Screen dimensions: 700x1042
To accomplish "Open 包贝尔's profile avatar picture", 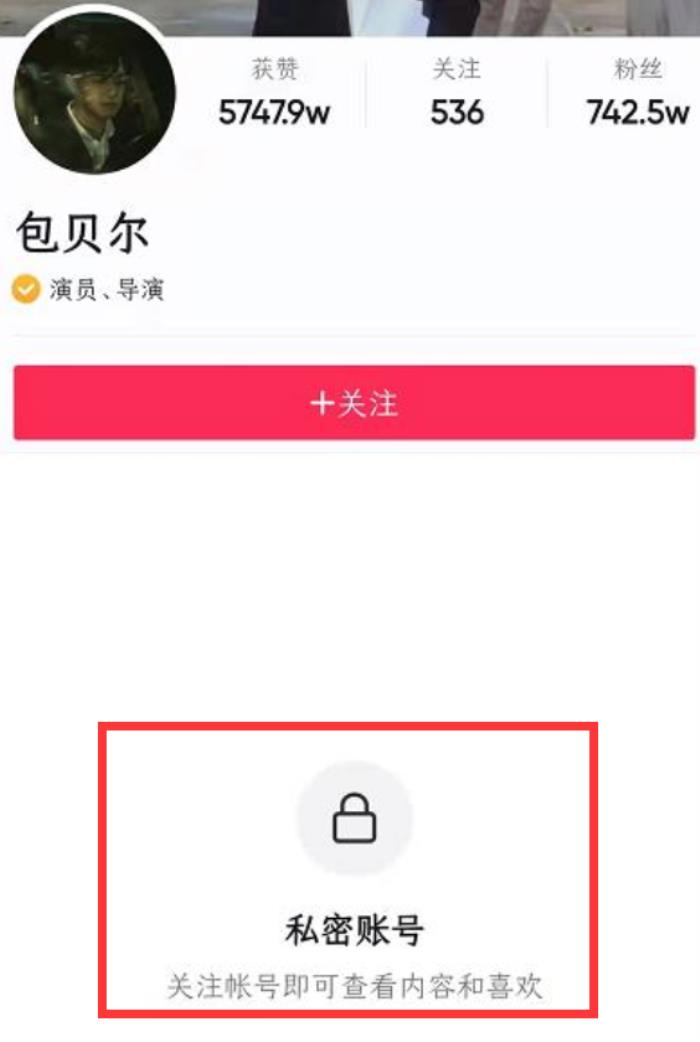I will point(94,95).
